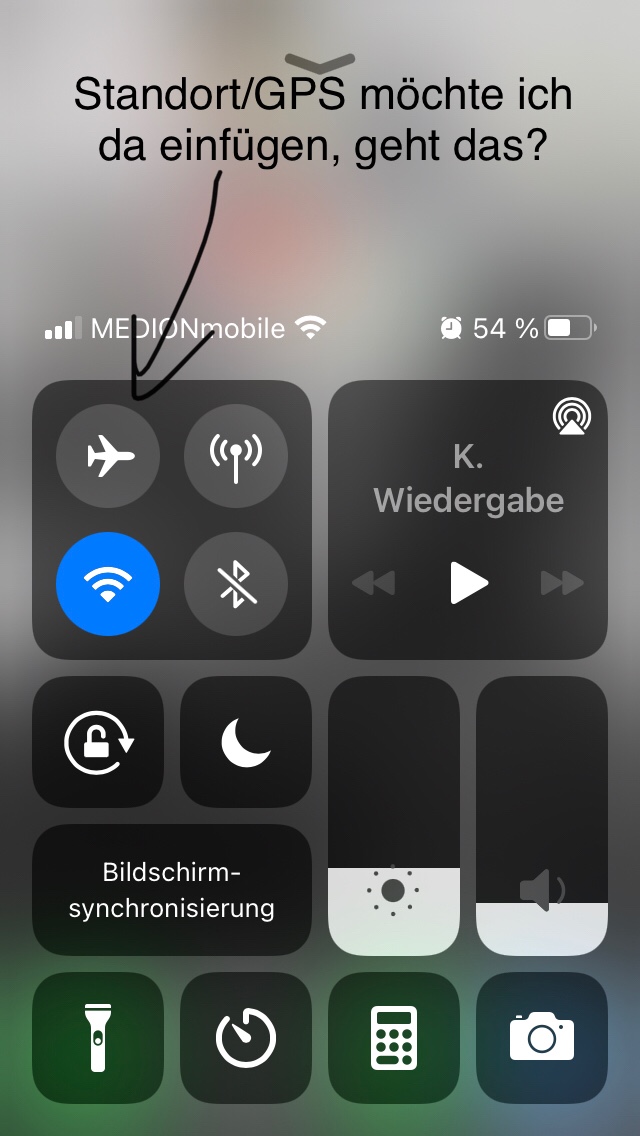The height and width of the screenshot is (1136, 640).
Task: Go back to the previous track
Action: click(374, 582)
